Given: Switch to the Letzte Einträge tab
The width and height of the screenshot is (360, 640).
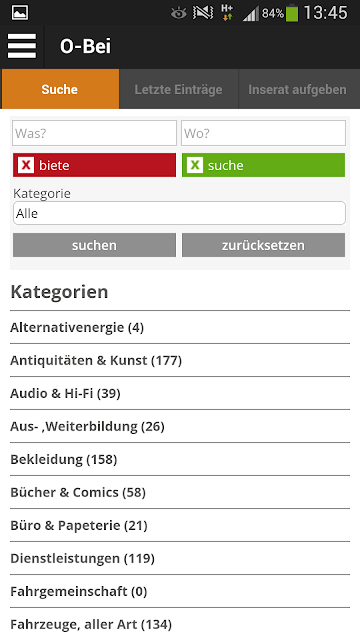Looking at the screenshot, I should [x=178, y=89].
